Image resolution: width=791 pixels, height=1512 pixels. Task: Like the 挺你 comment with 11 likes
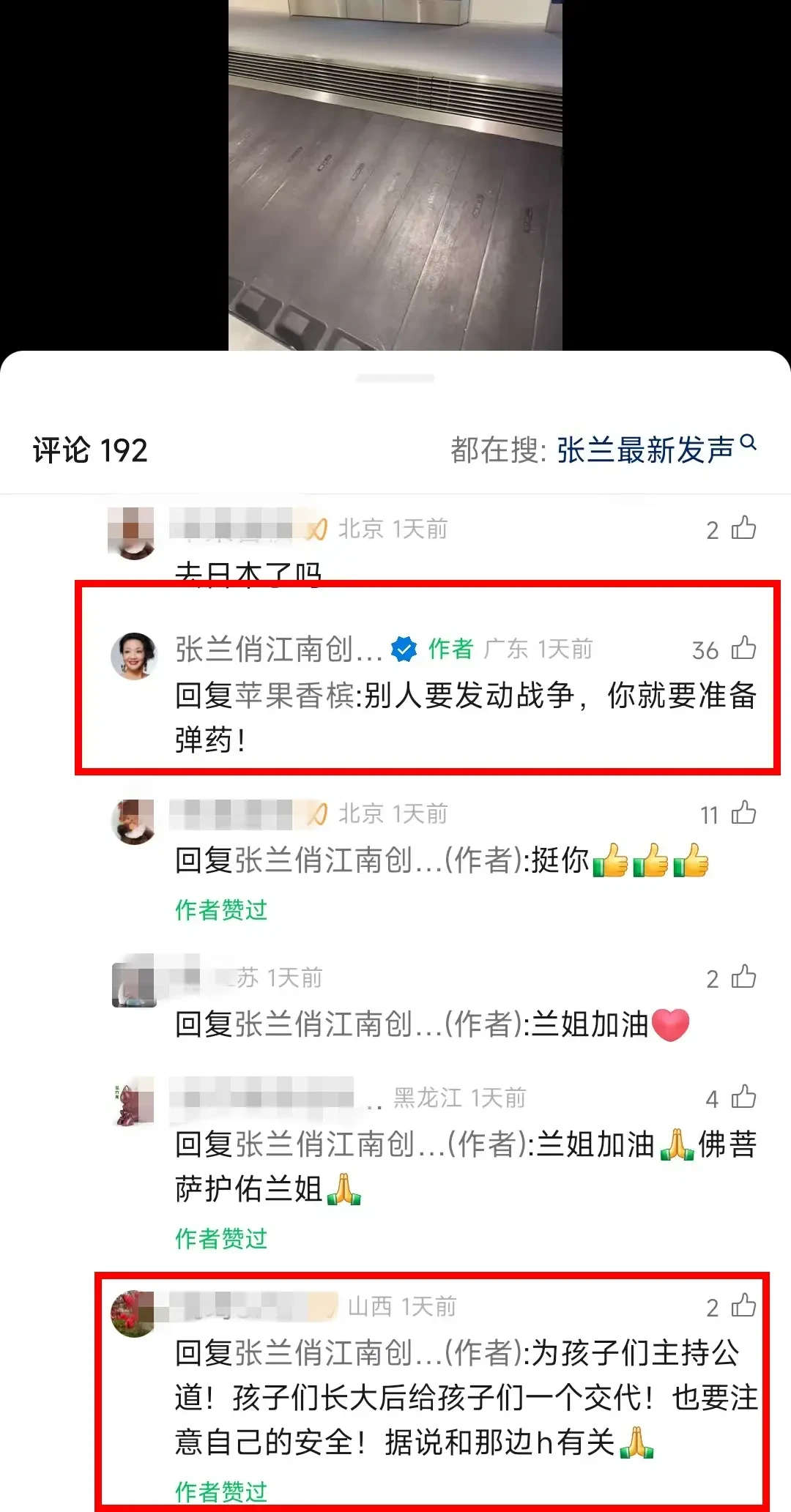point(743,813)
